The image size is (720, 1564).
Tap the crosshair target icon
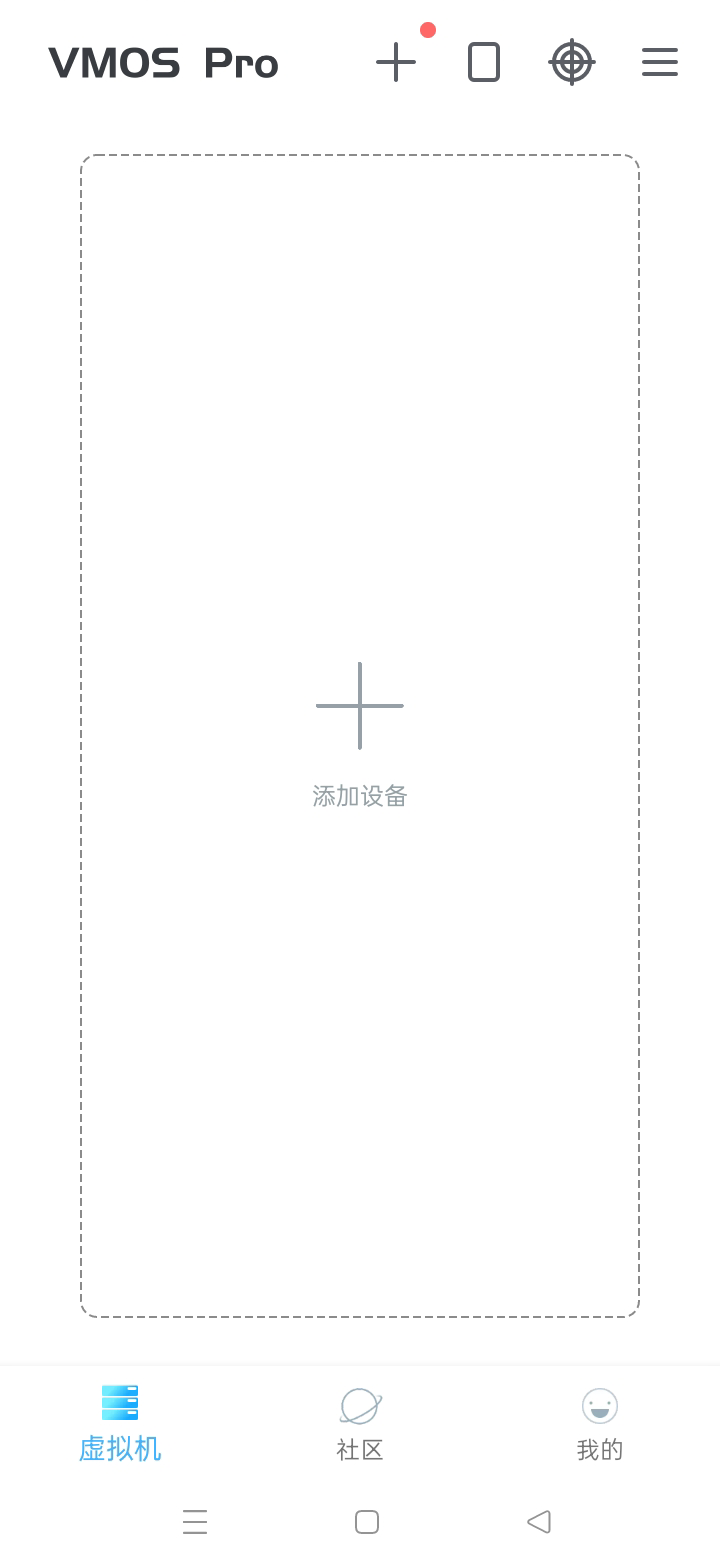pos(572,62)
